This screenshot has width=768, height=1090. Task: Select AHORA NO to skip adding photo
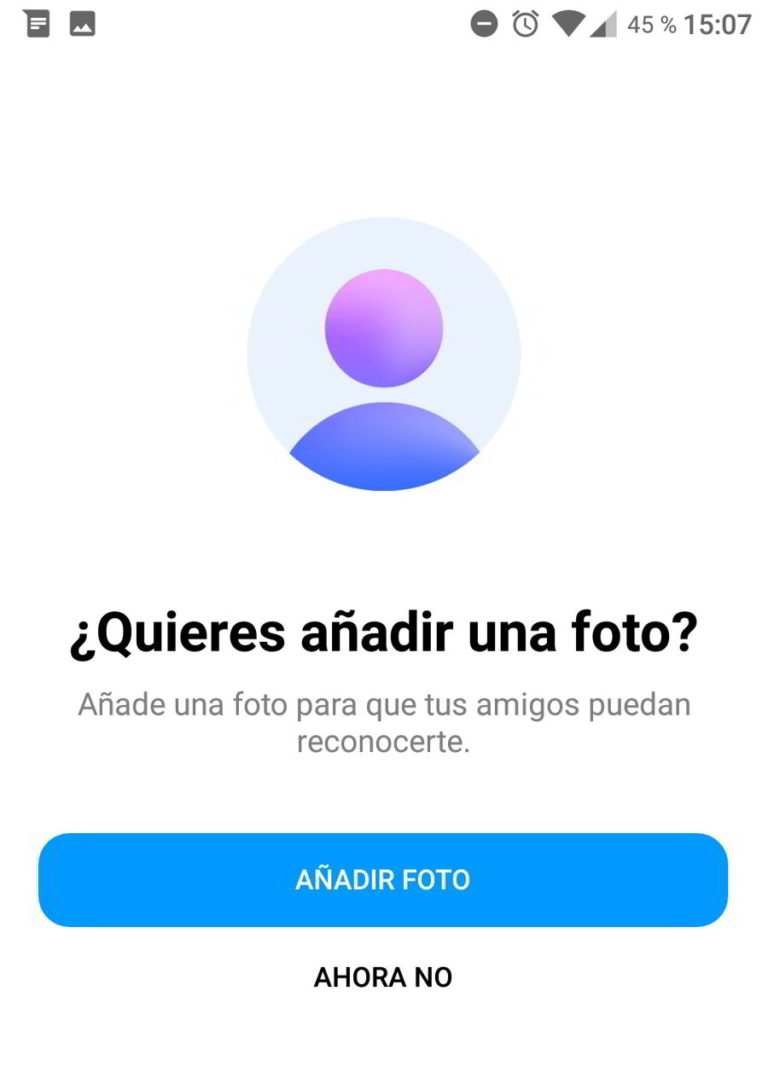click(x=383, y=976)
